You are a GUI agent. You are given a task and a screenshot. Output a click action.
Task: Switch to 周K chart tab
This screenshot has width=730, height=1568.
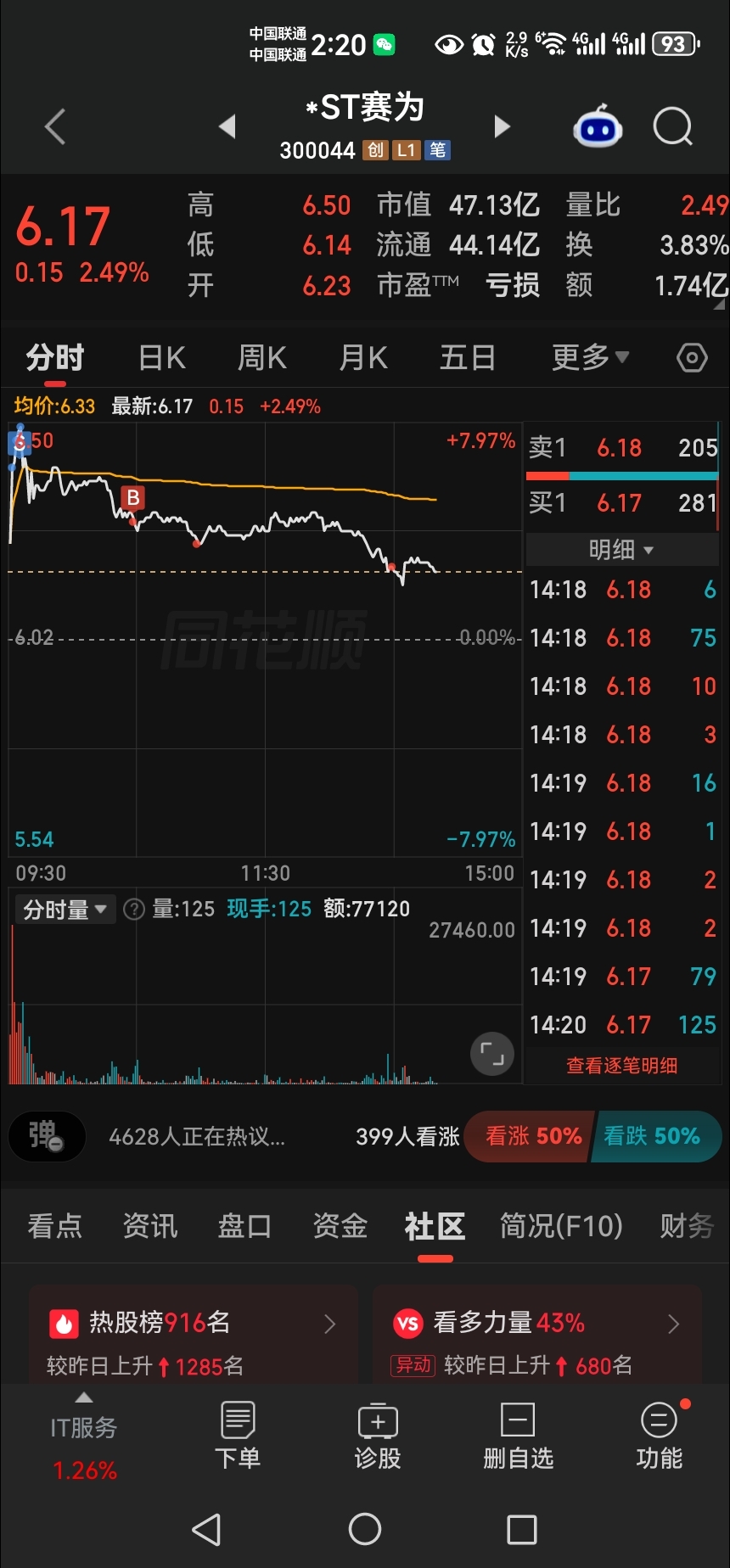tap(261, 358)
